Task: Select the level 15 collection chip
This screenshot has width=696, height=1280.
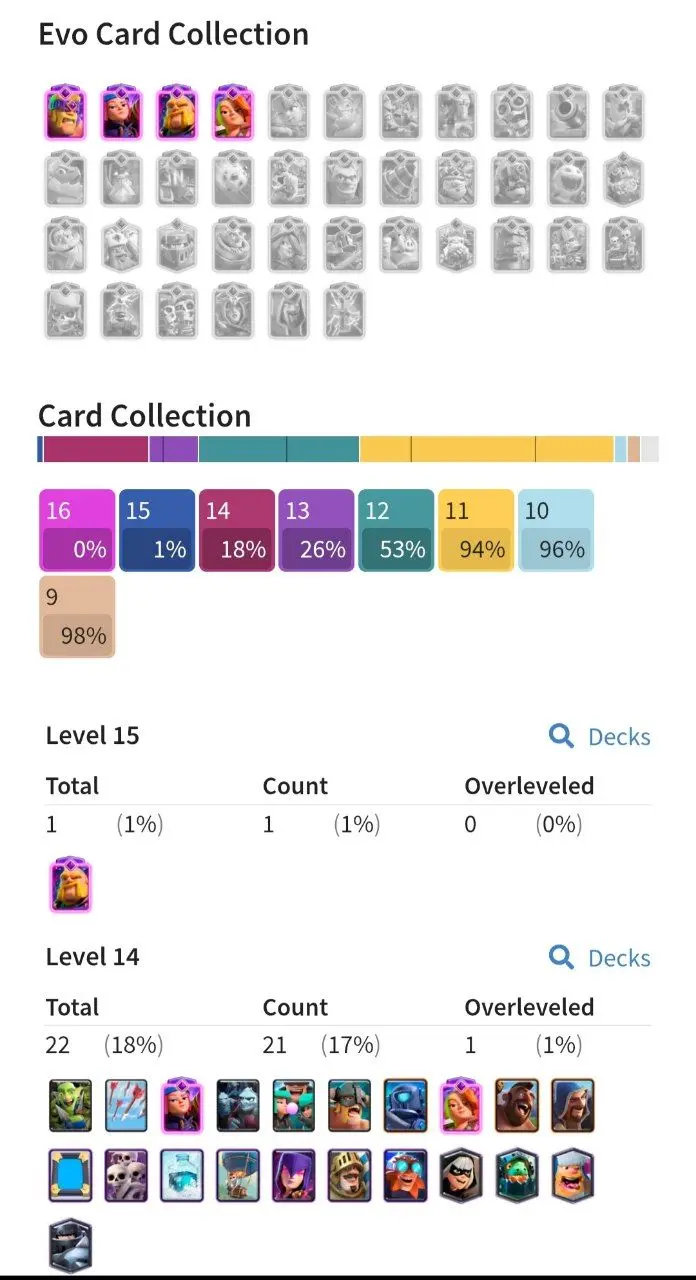Action: tap(157, 530)
